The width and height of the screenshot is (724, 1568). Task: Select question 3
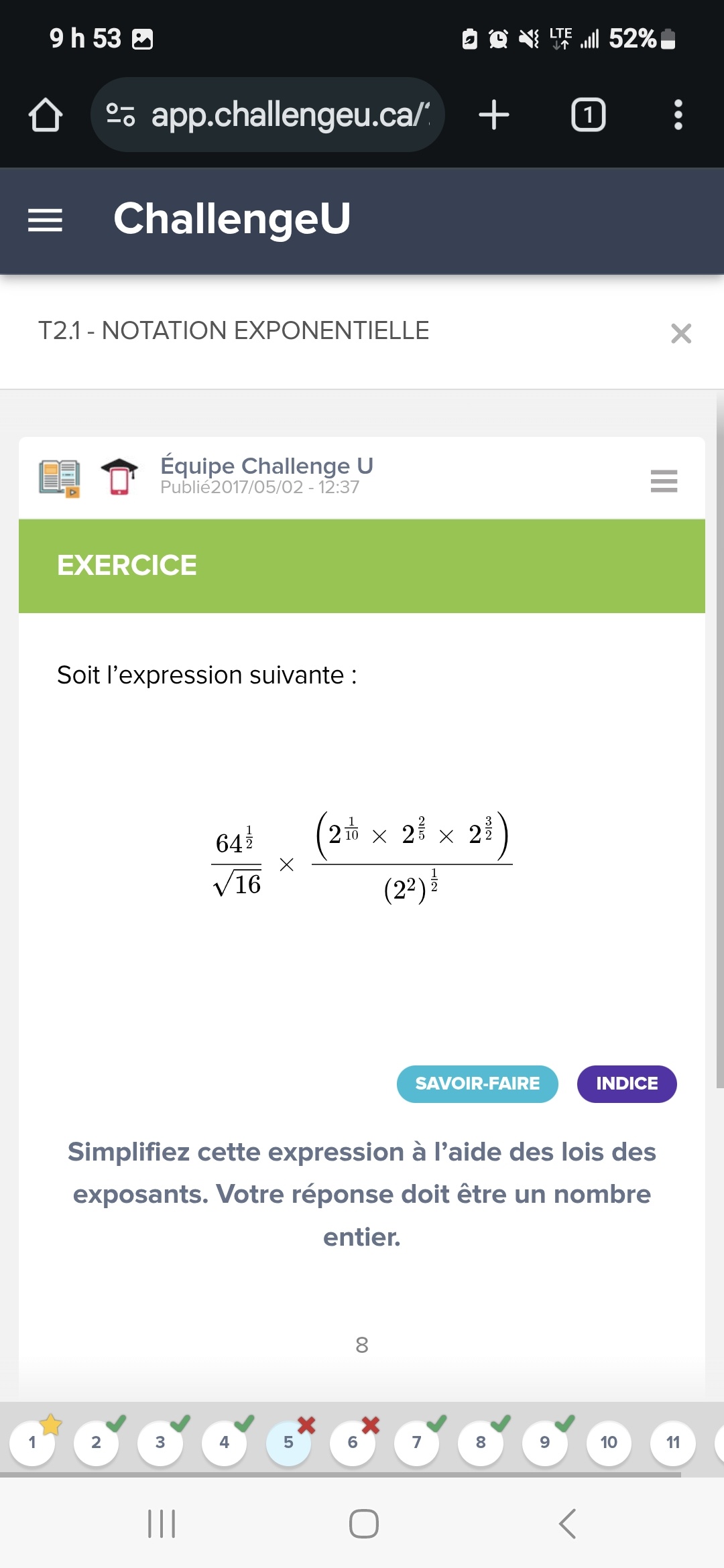point(160,1442)
